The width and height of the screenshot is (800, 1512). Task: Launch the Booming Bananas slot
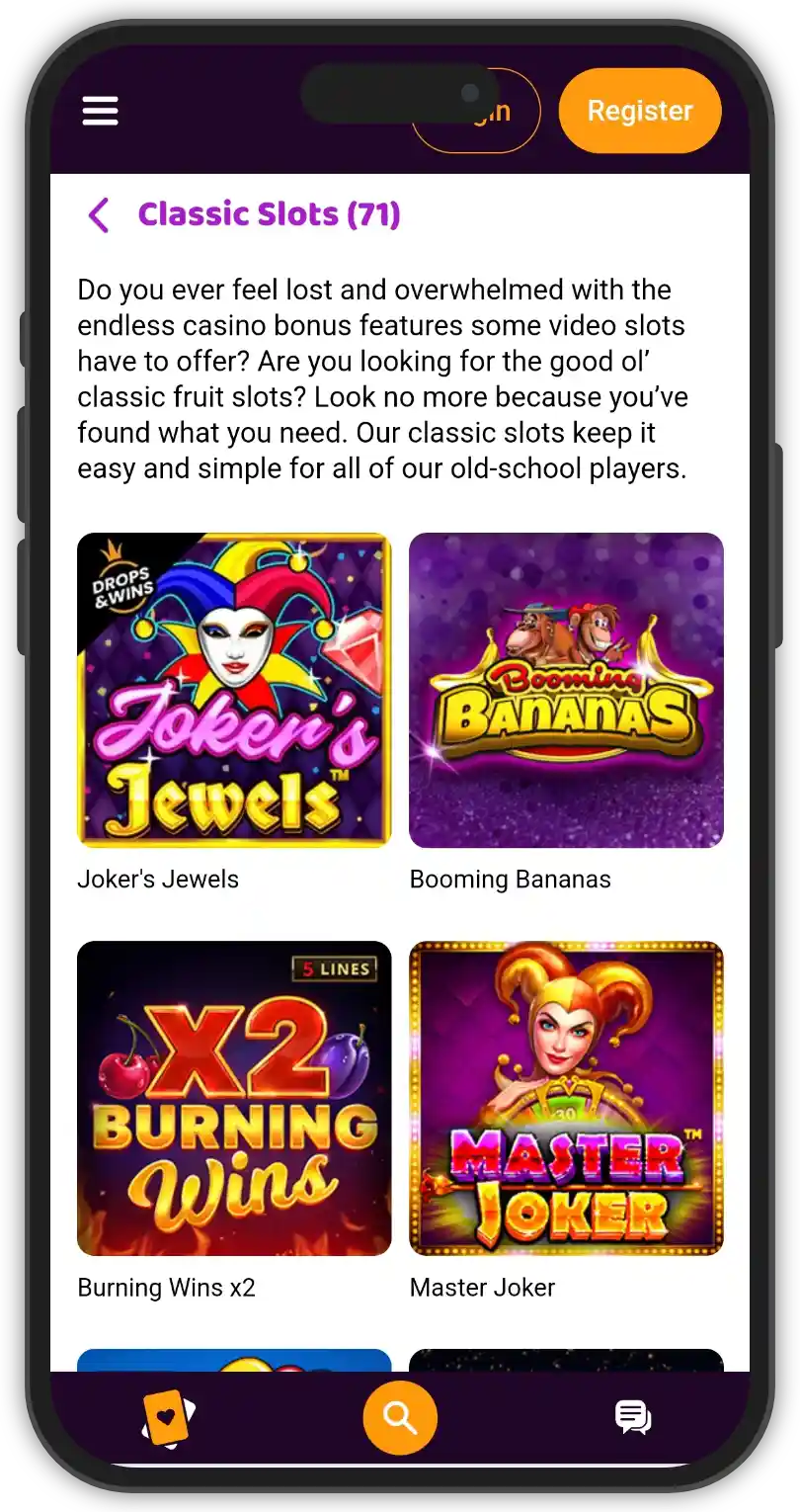click(566, 690)
